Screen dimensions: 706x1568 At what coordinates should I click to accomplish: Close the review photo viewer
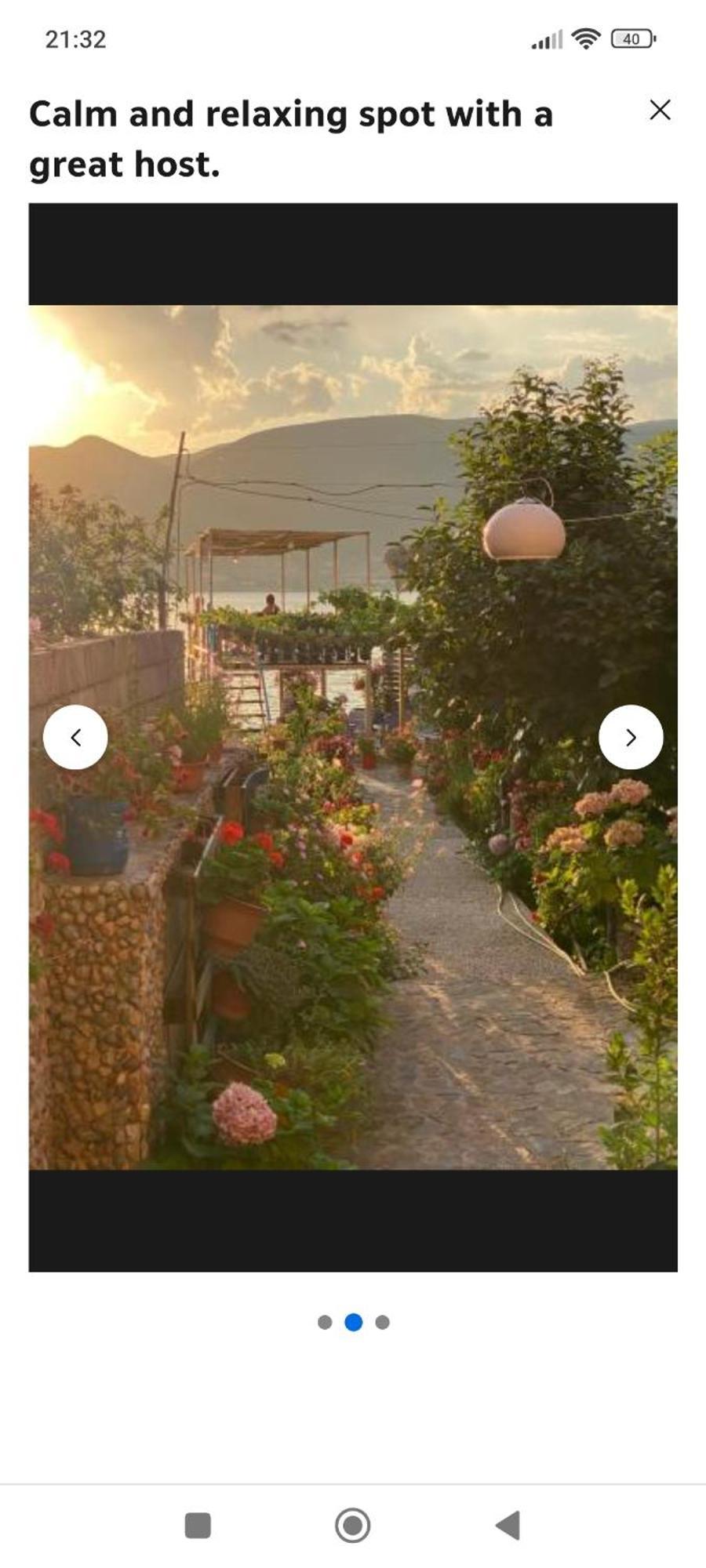click(660, 110)
